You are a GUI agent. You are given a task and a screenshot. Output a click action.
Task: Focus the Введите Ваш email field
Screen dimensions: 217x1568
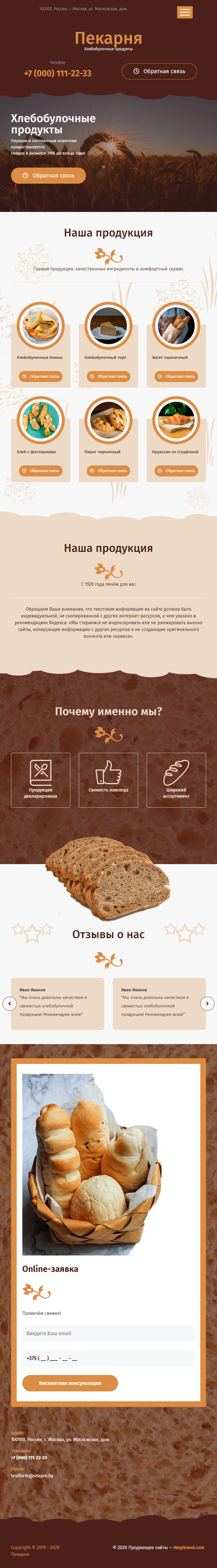[x=108, y=1333]
